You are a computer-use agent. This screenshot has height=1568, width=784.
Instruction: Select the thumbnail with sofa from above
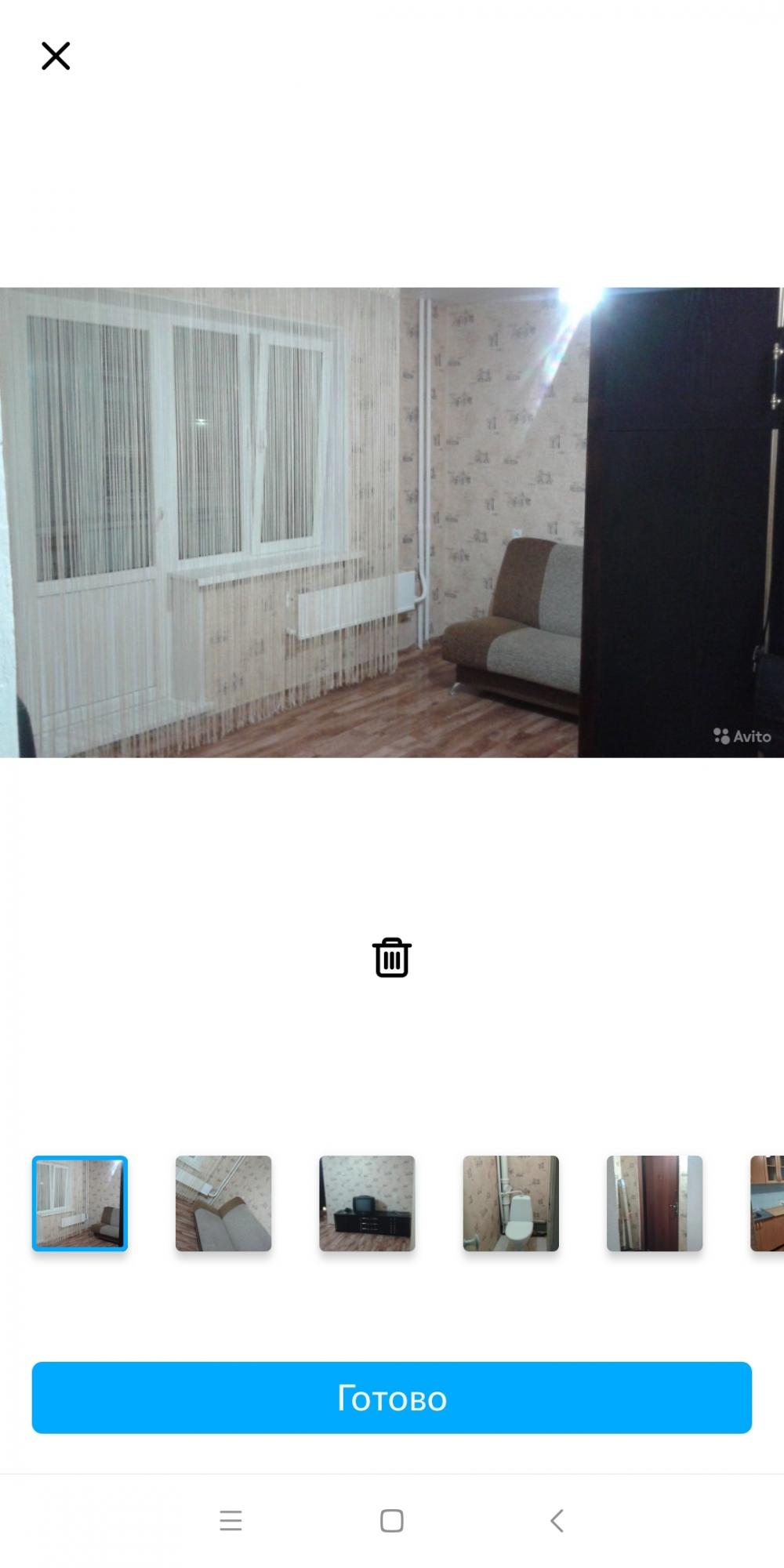[x=223, y=1203]
